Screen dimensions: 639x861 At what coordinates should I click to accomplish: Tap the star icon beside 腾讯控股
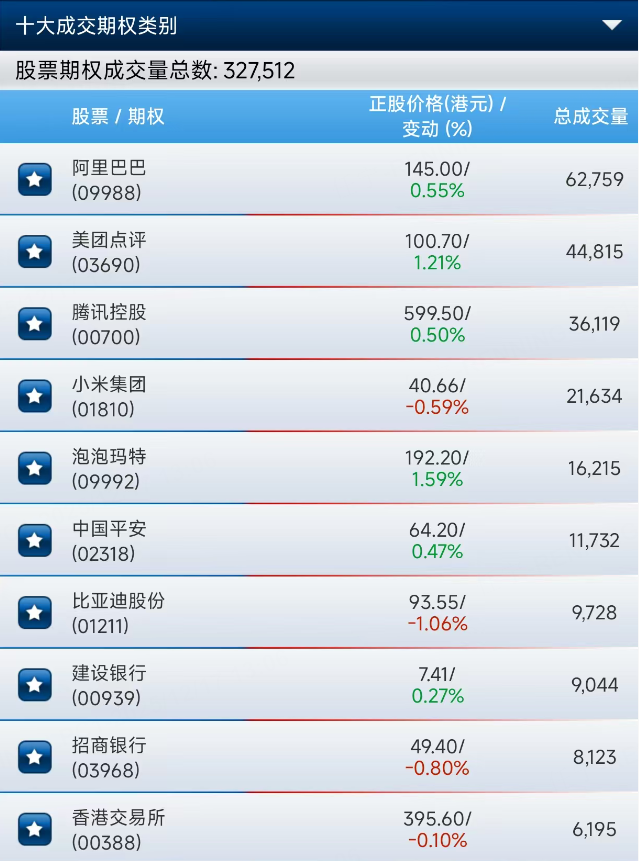tap(35, 324)
